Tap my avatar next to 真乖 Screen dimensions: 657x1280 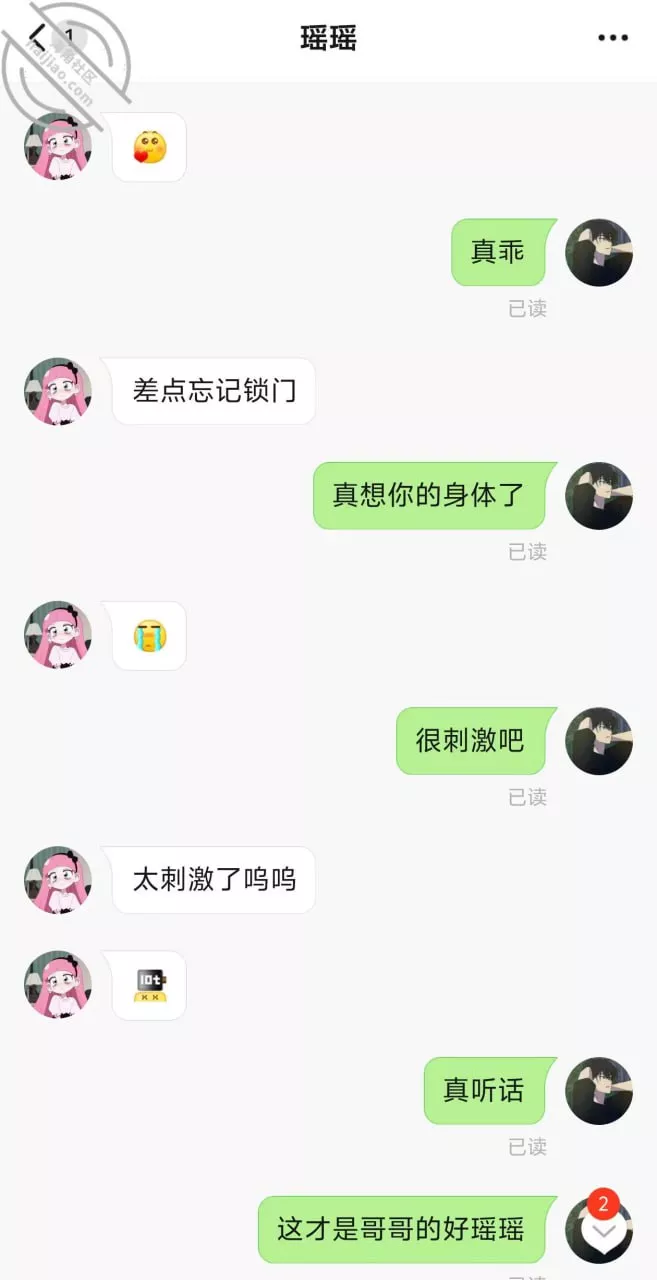(x=599, y=253)
